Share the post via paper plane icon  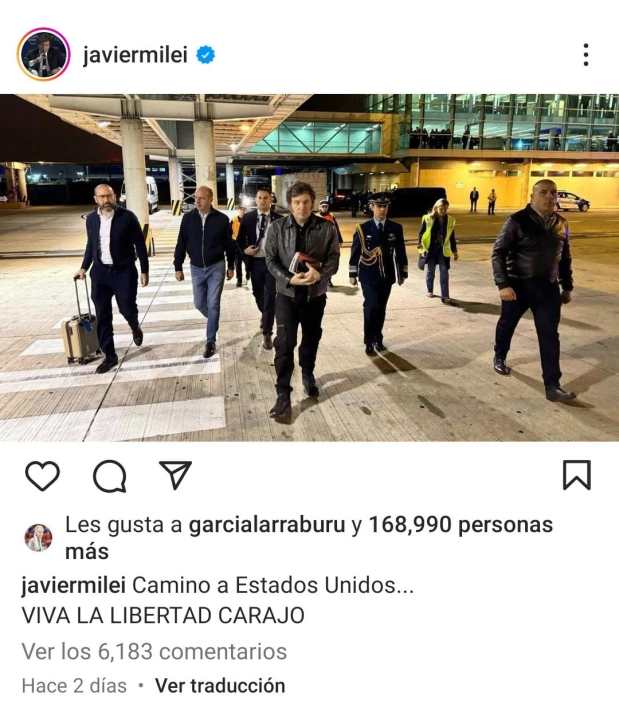(x=175, y=476)
